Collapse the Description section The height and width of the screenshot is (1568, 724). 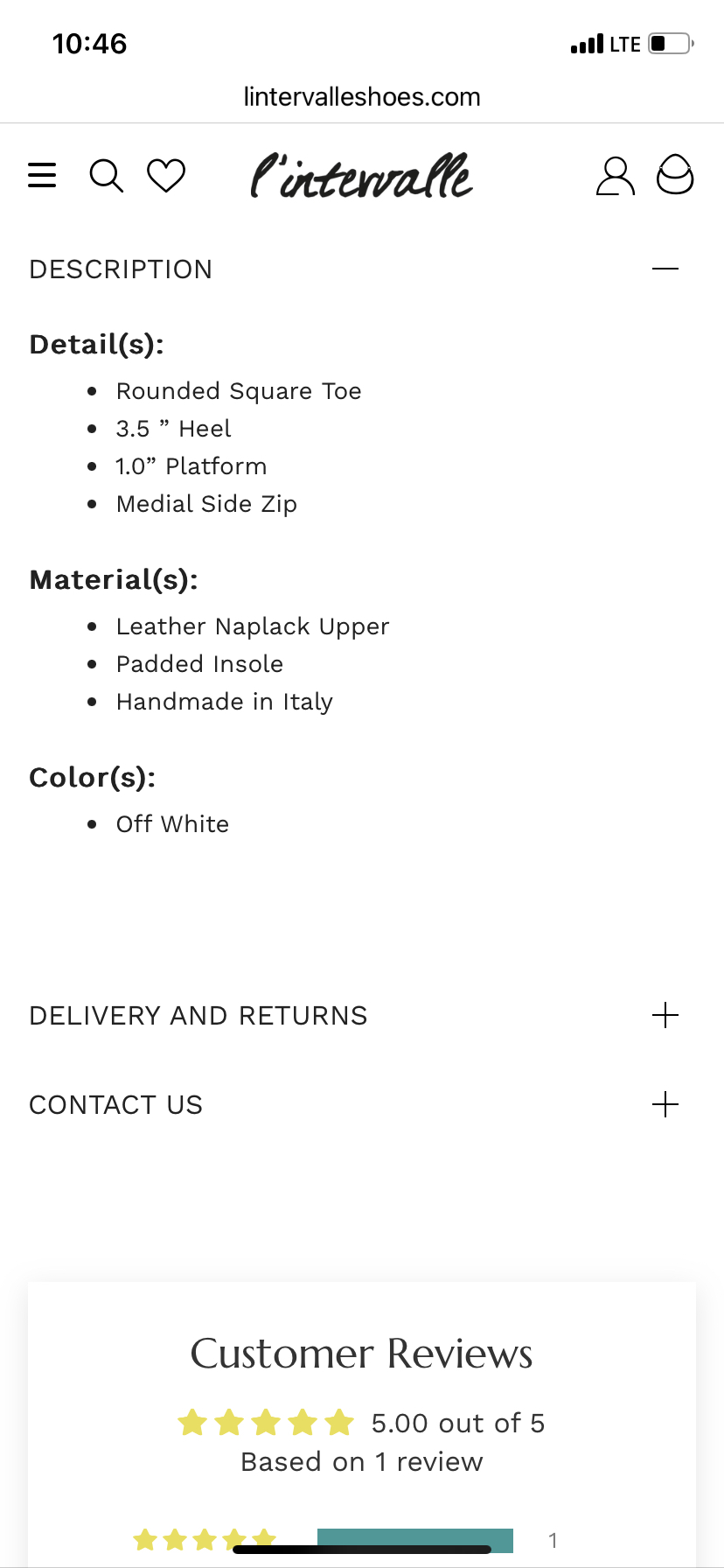[x=665, y=269]
